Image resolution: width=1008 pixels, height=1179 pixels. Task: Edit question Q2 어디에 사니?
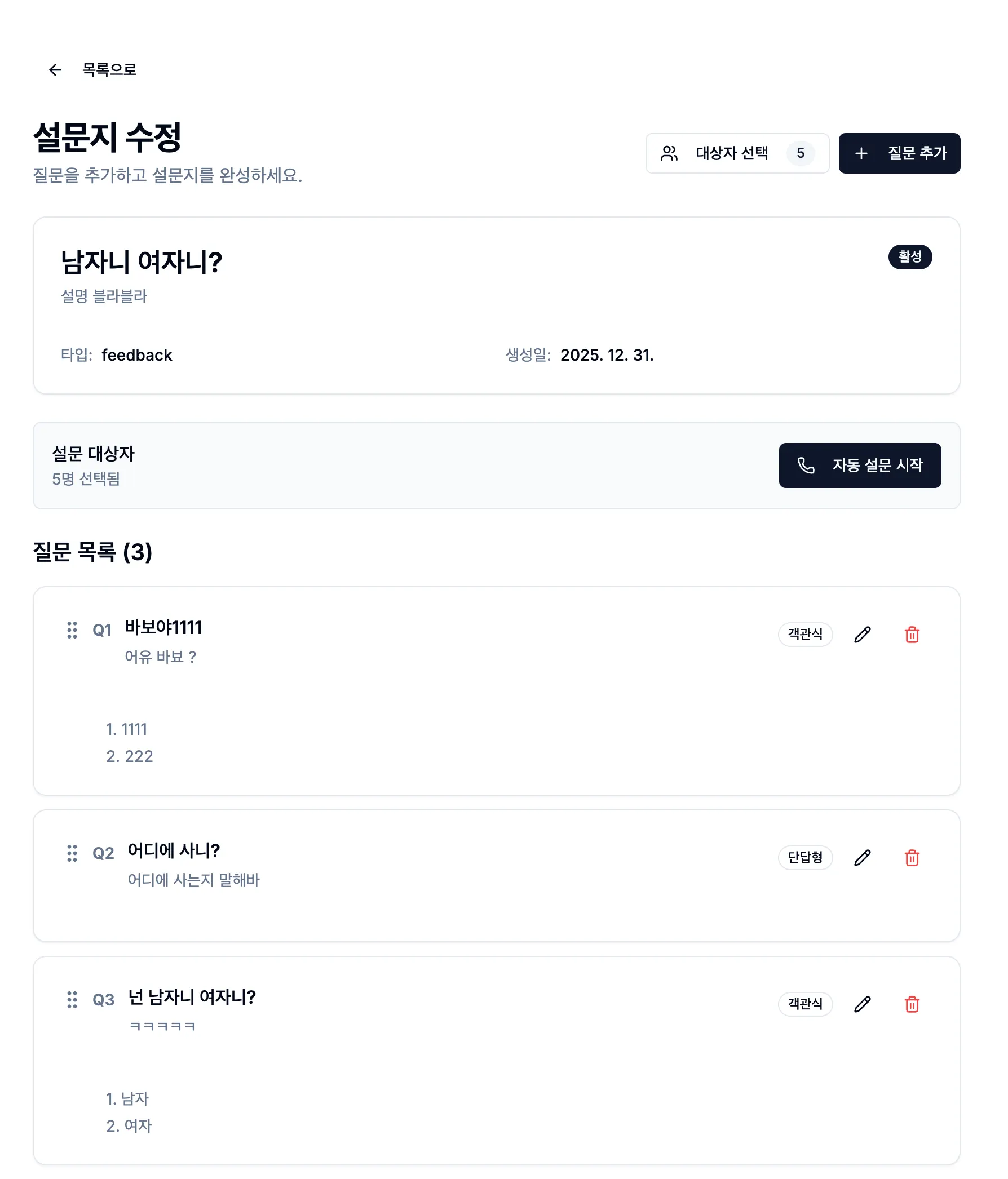[x=863, y=857]
